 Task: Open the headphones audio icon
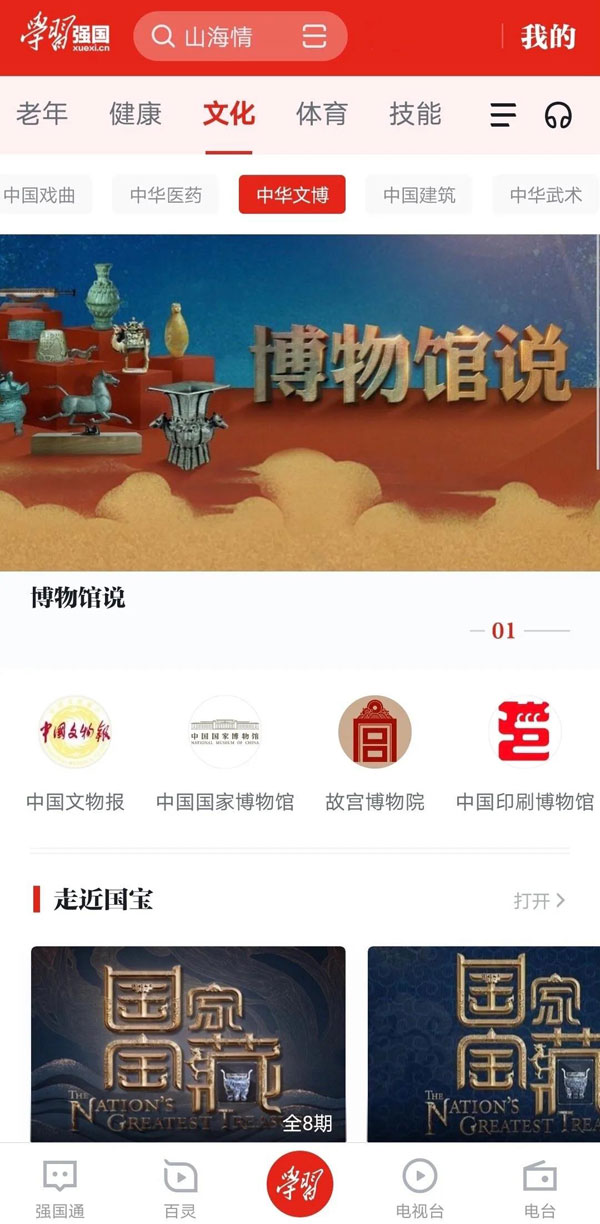click(558, 116)
